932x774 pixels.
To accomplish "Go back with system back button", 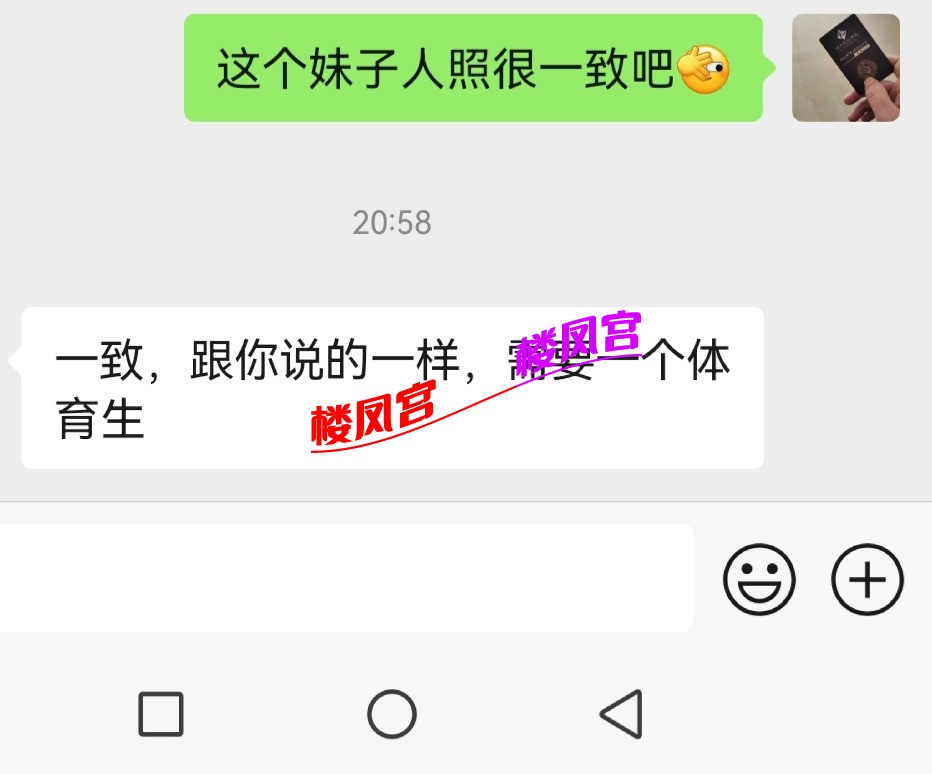I will (x=621, y=714).
